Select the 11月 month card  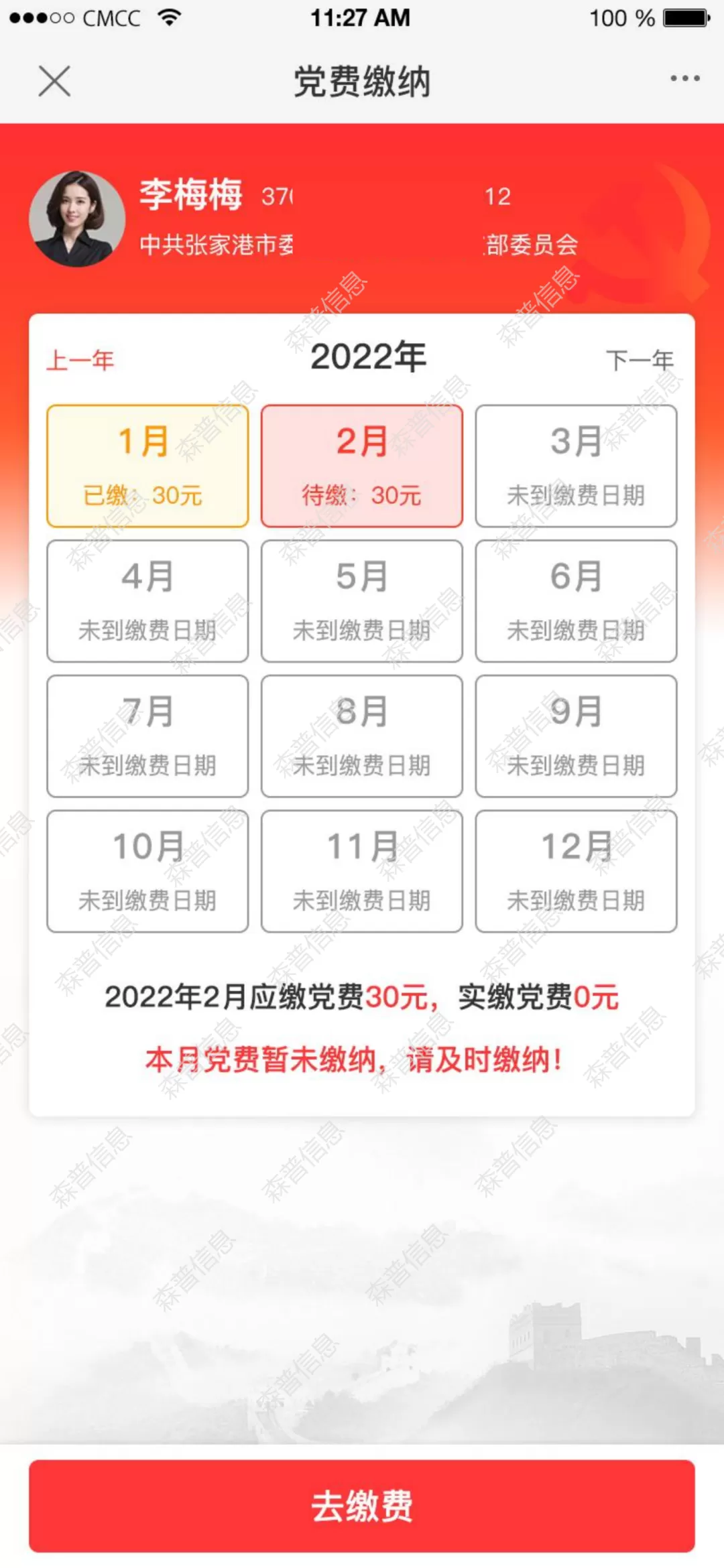tap(362, 871)
